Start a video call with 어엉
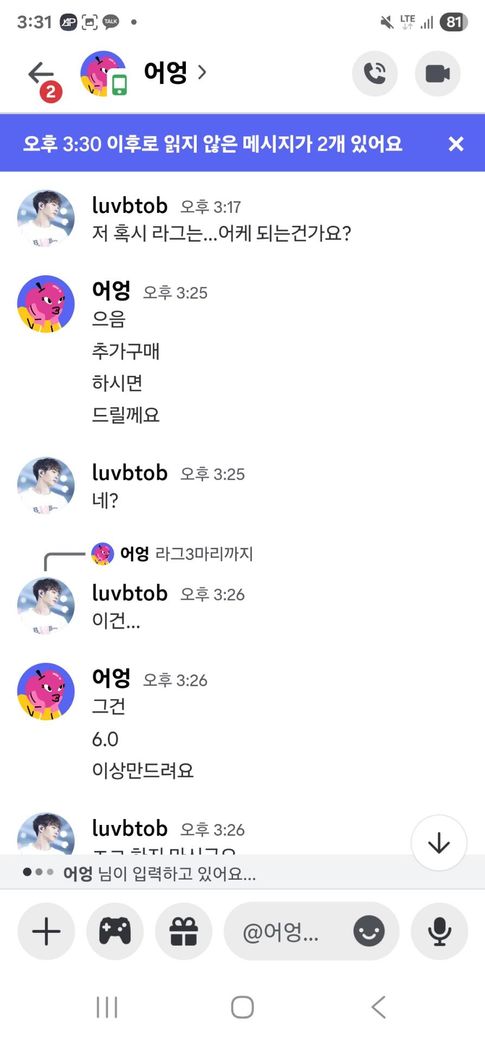485x1040 pixels. coord(437,74)
